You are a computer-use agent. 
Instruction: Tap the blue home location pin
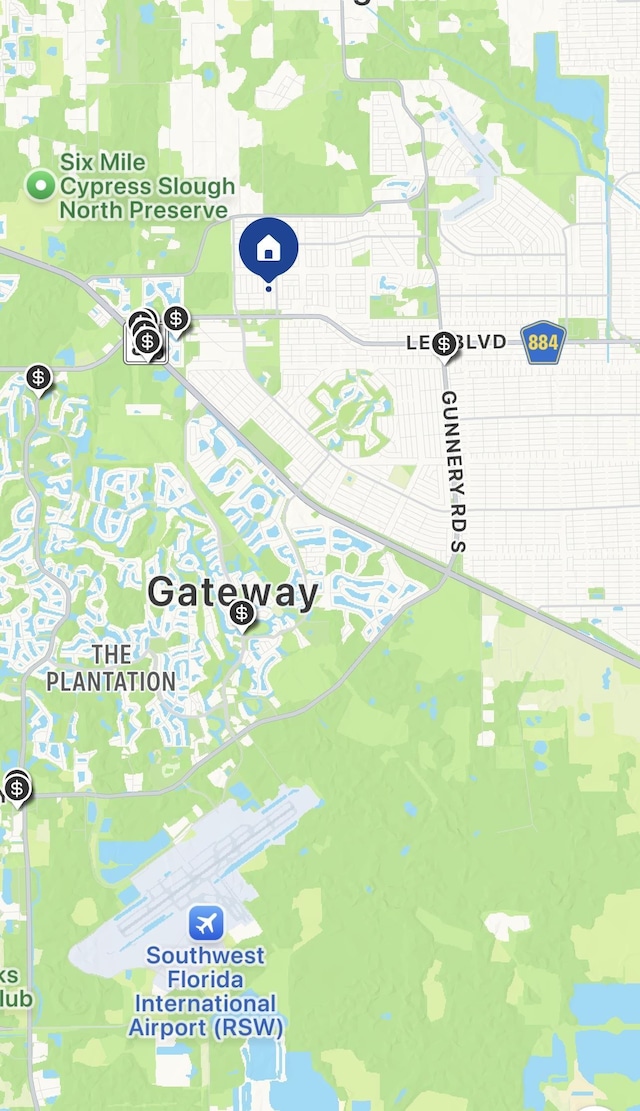coord(269,247)
